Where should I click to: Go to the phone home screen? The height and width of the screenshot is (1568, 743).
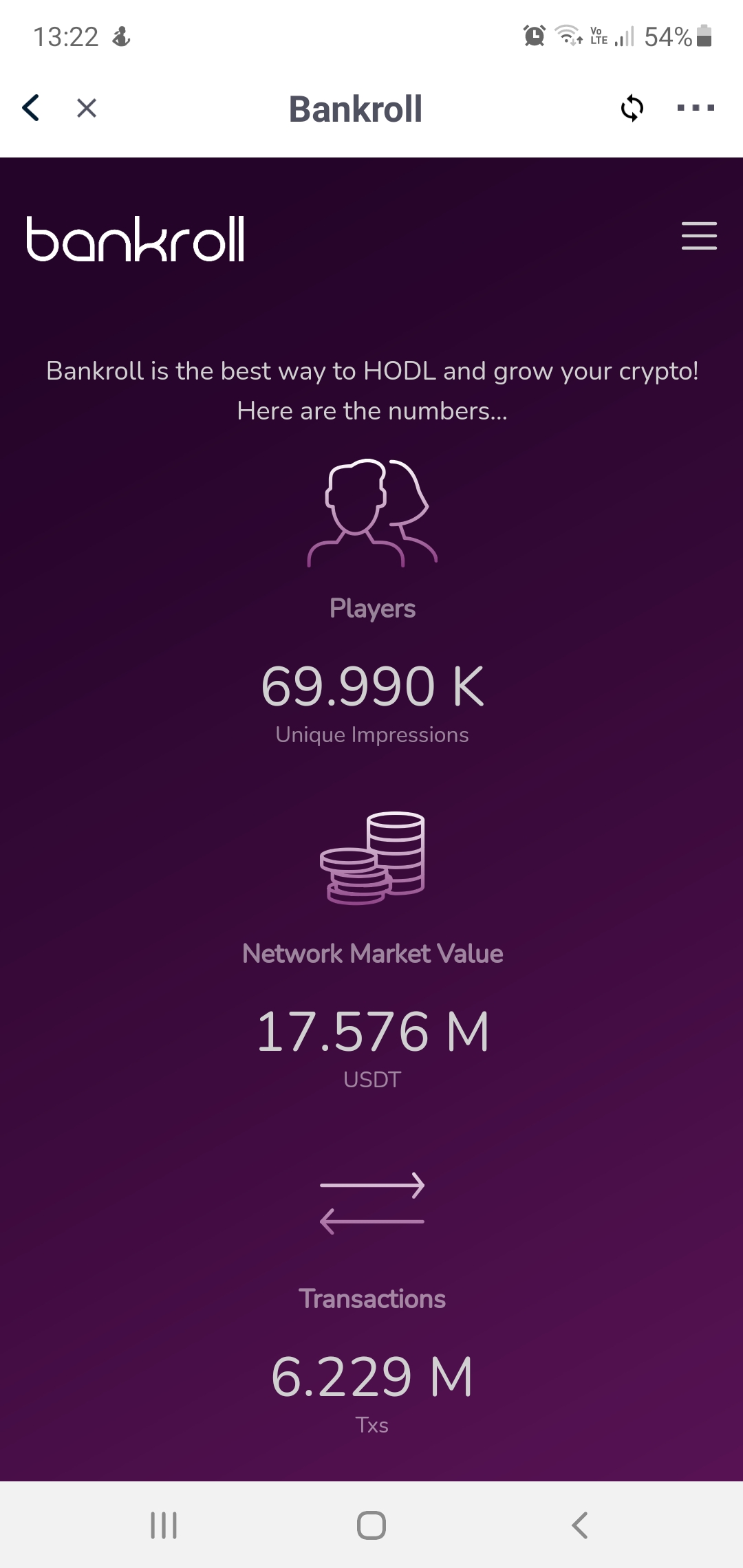[371, 1525]
